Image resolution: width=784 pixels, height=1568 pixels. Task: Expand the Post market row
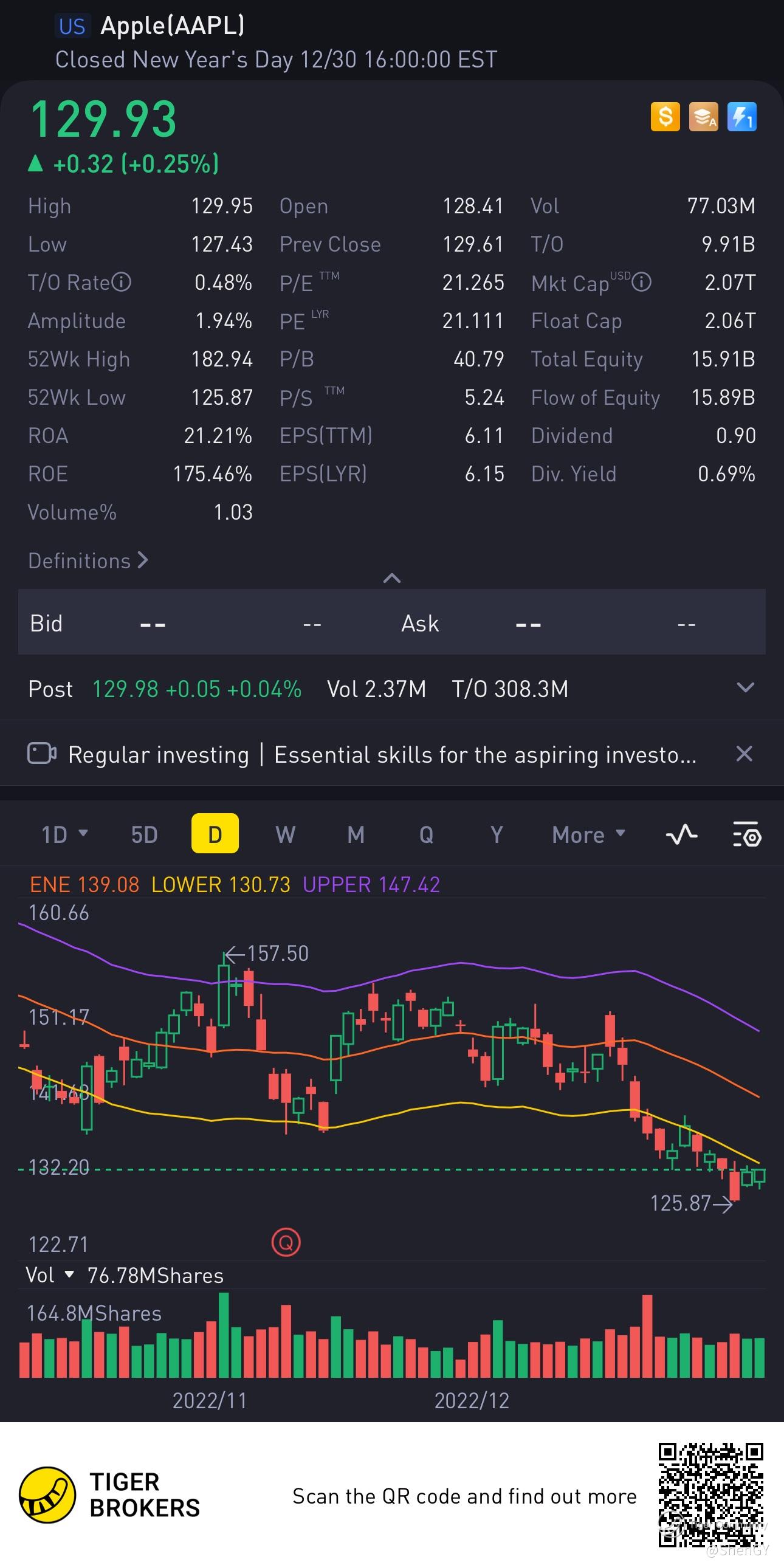click(745, 688)
